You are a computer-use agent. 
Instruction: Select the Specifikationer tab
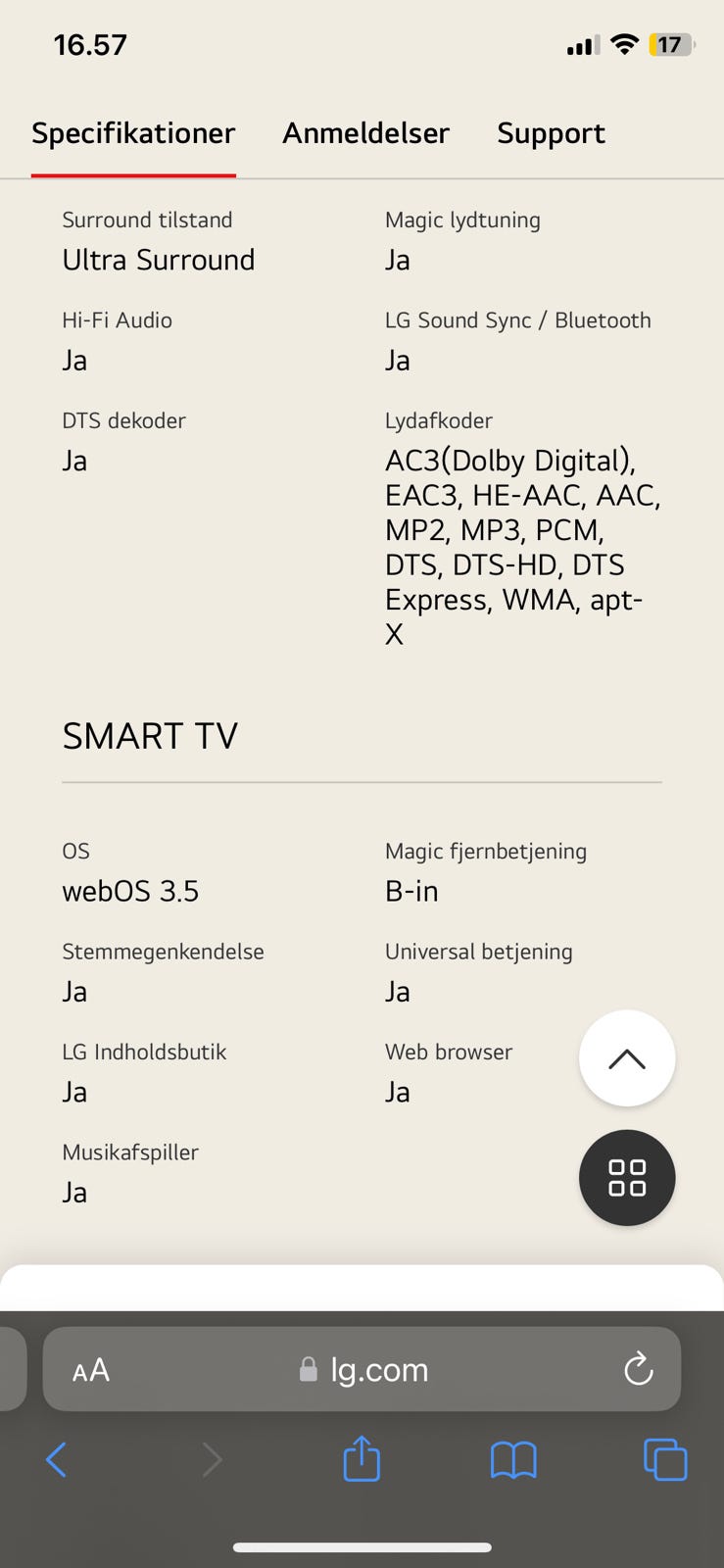(x=133, y=133)
